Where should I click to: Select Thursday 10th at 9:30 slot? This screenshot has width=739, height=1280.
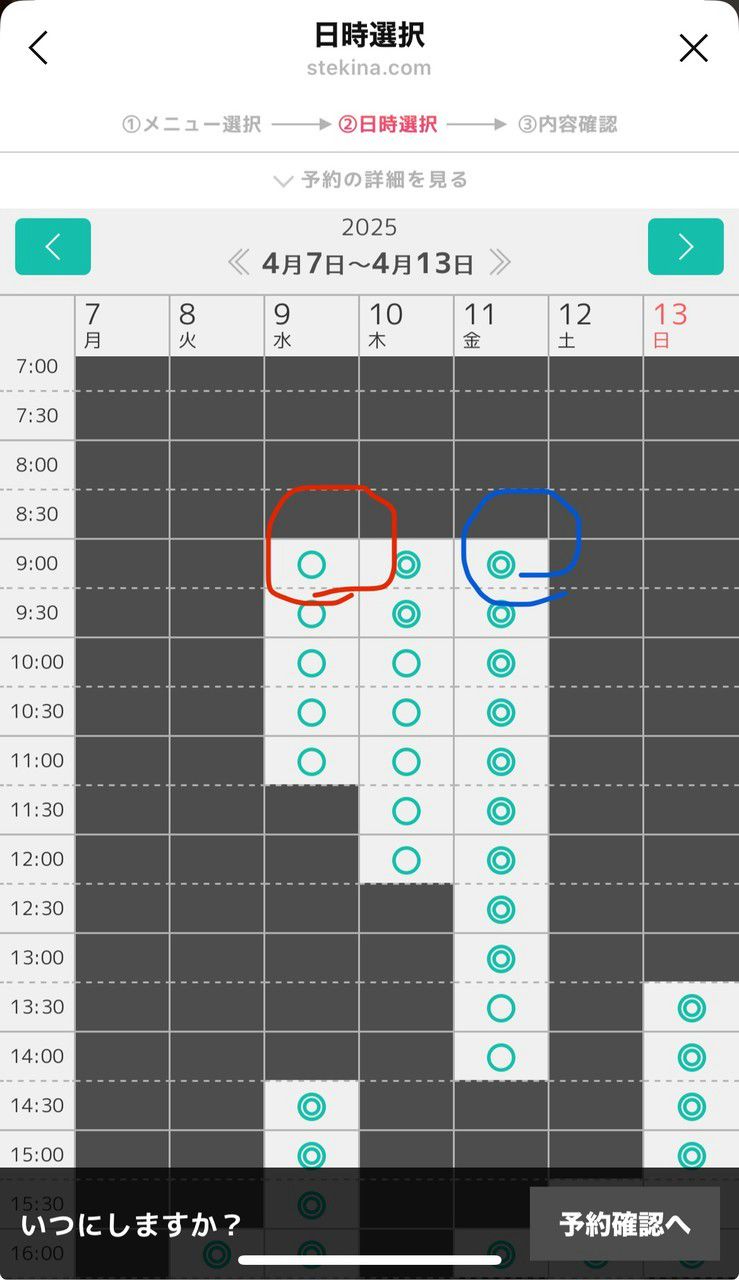[x=406, y=613]
